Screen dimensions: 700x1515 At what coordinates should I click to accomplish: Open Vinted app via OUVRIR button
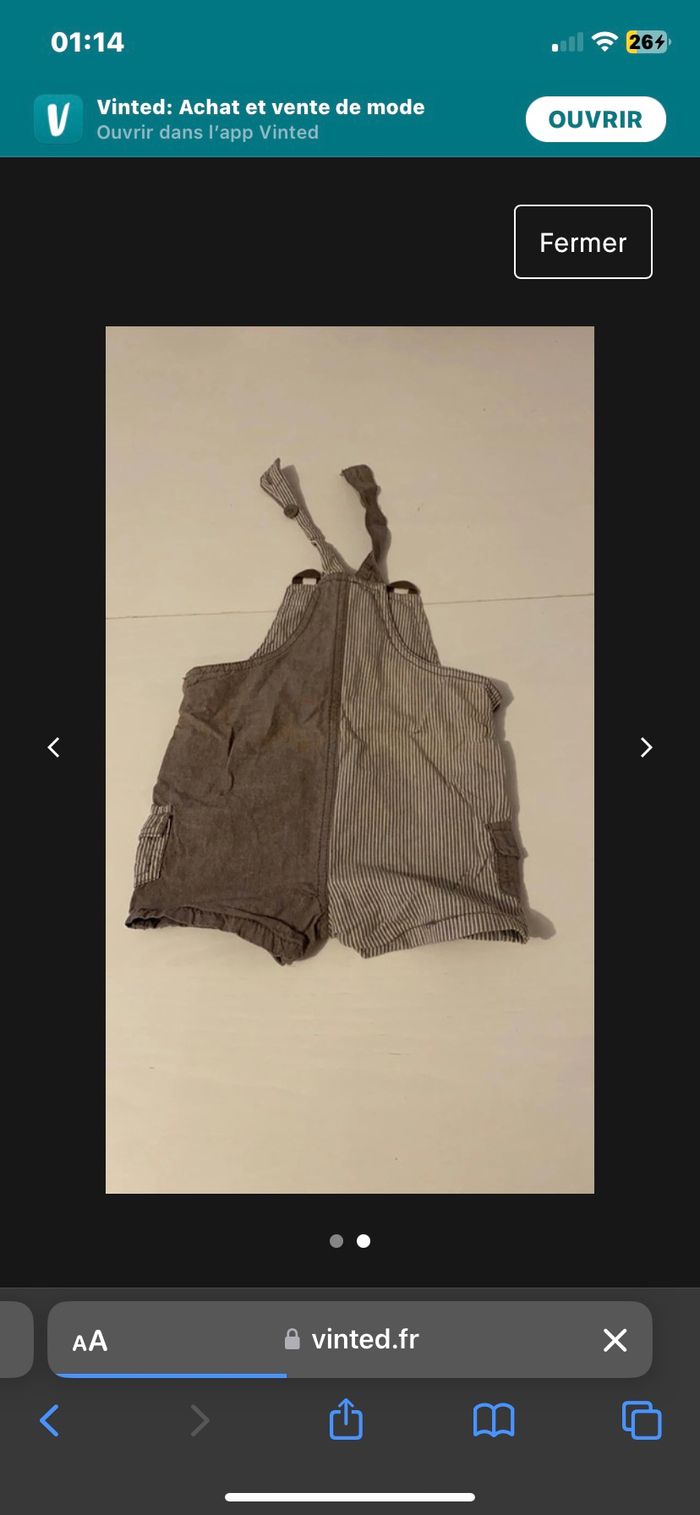coord(595,120)
